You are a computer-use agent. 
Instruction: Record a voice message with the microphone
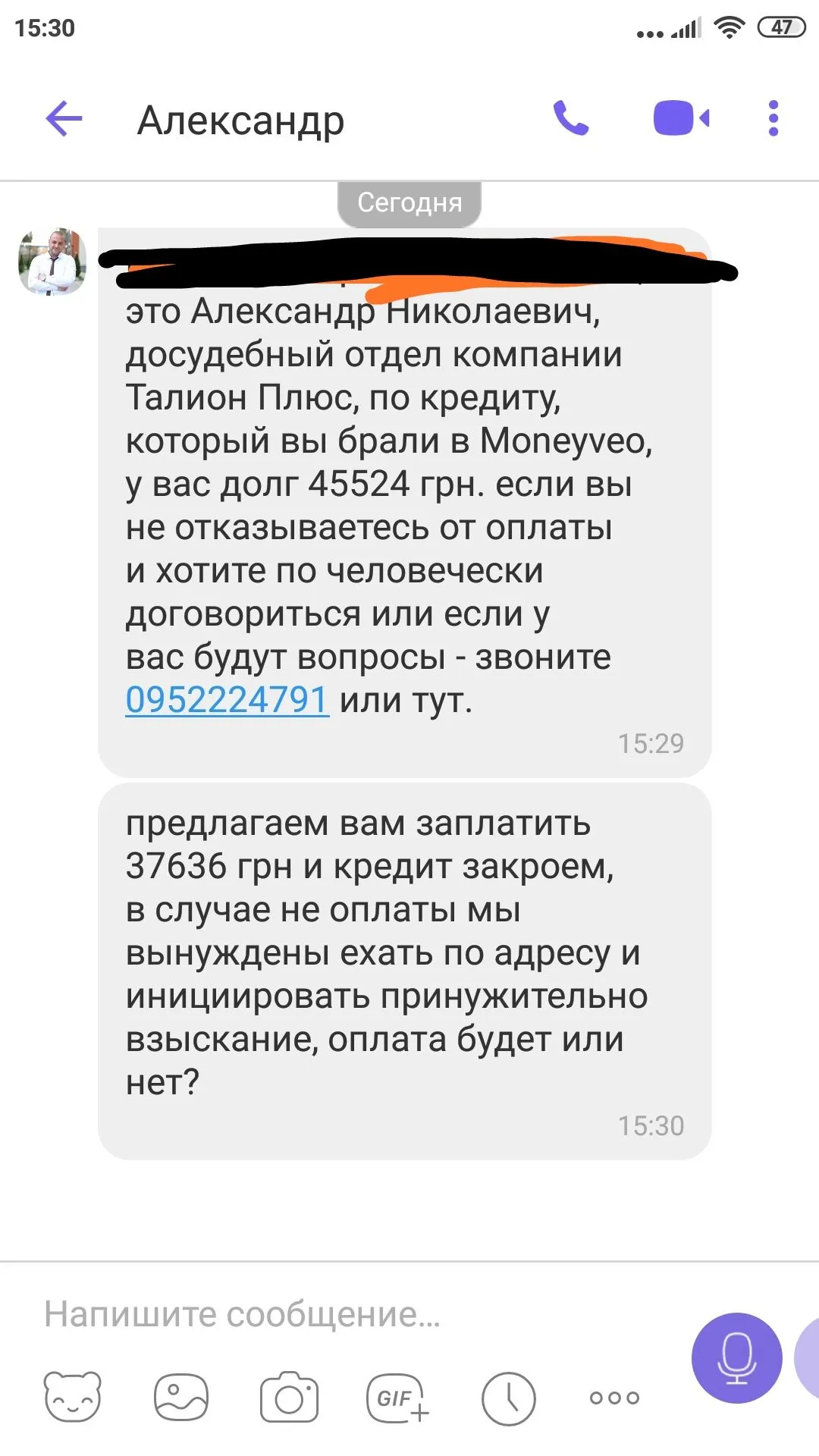[x=736, y=1358]
